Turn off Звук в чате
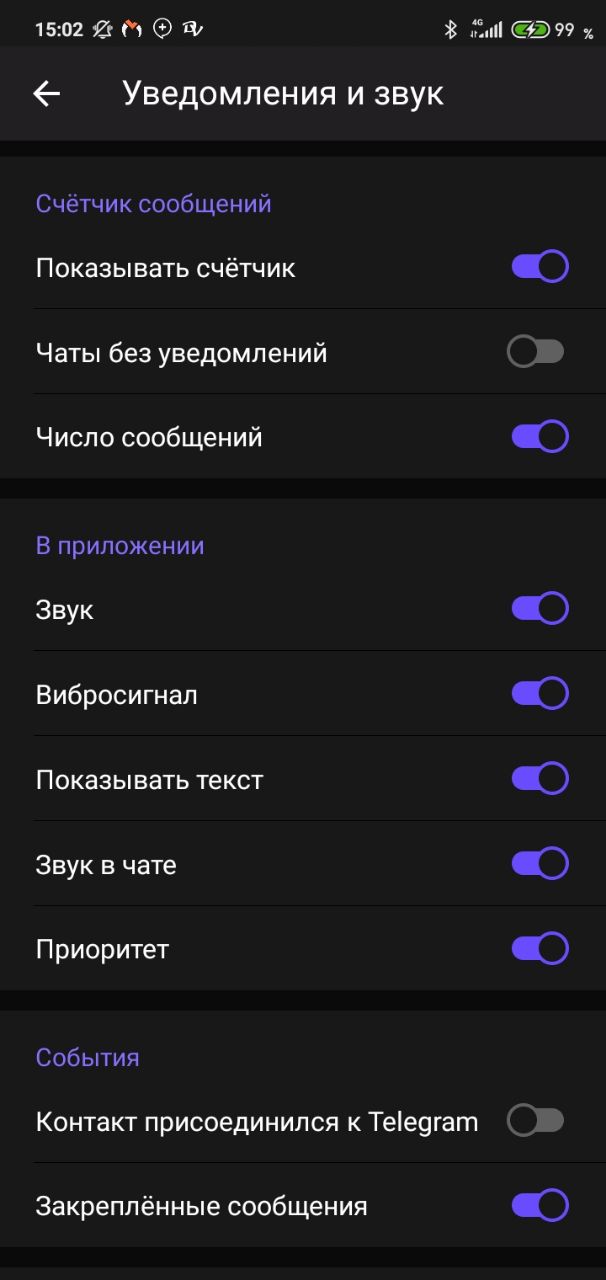 click(540, 864)
